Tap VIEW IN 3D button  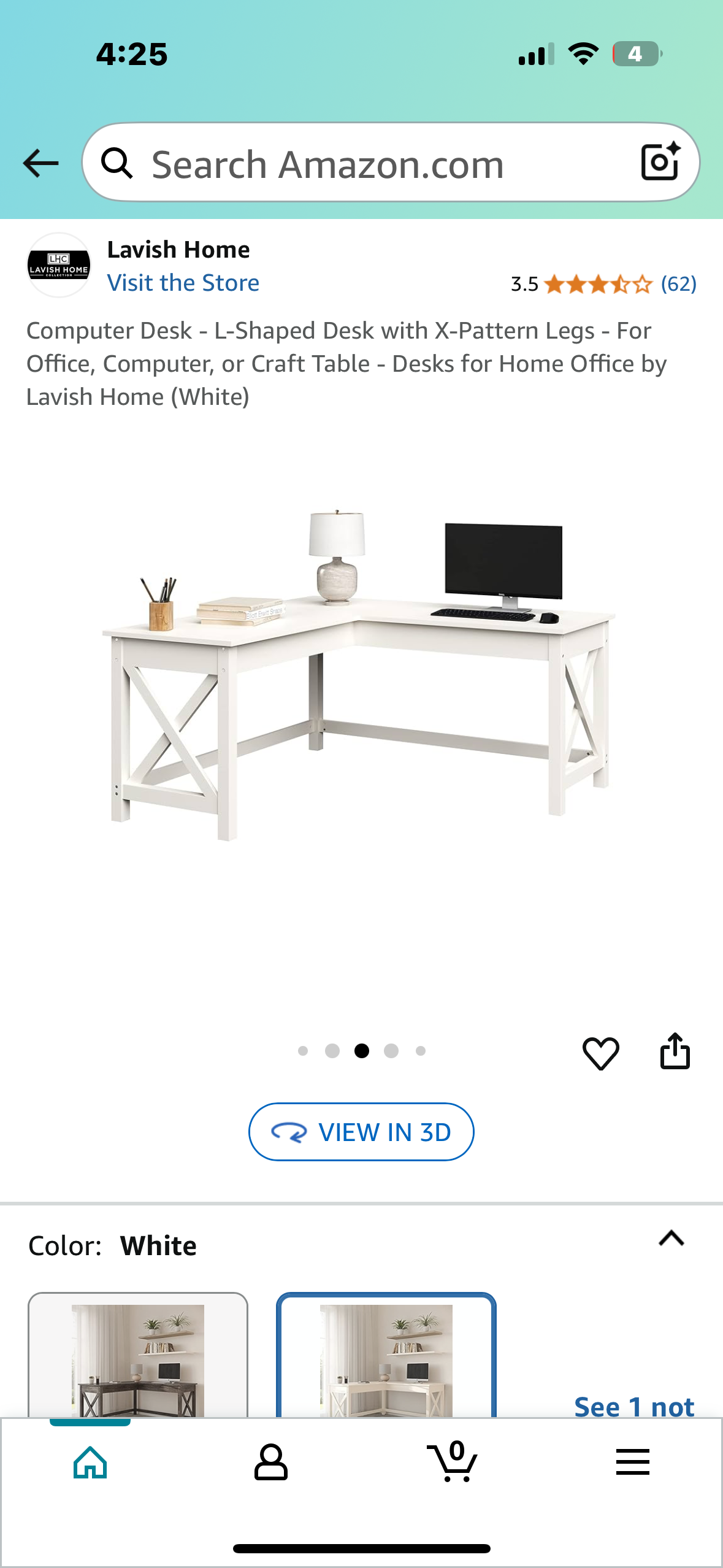click(361, 1132)
